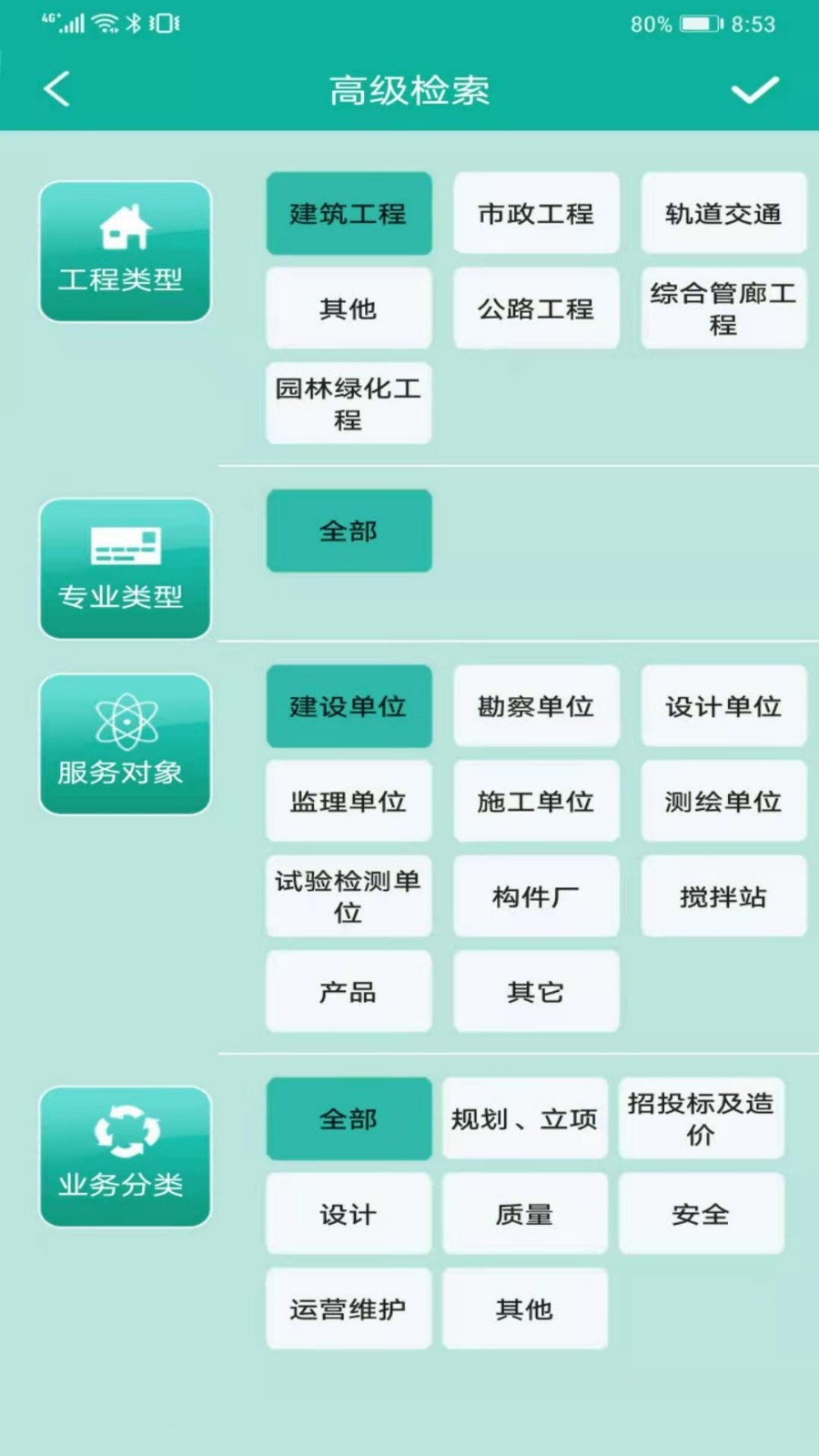The height and width of the screenshot is (1456, 819).
Task: Select 监理单位 under 服务对象
Action: 349,802
